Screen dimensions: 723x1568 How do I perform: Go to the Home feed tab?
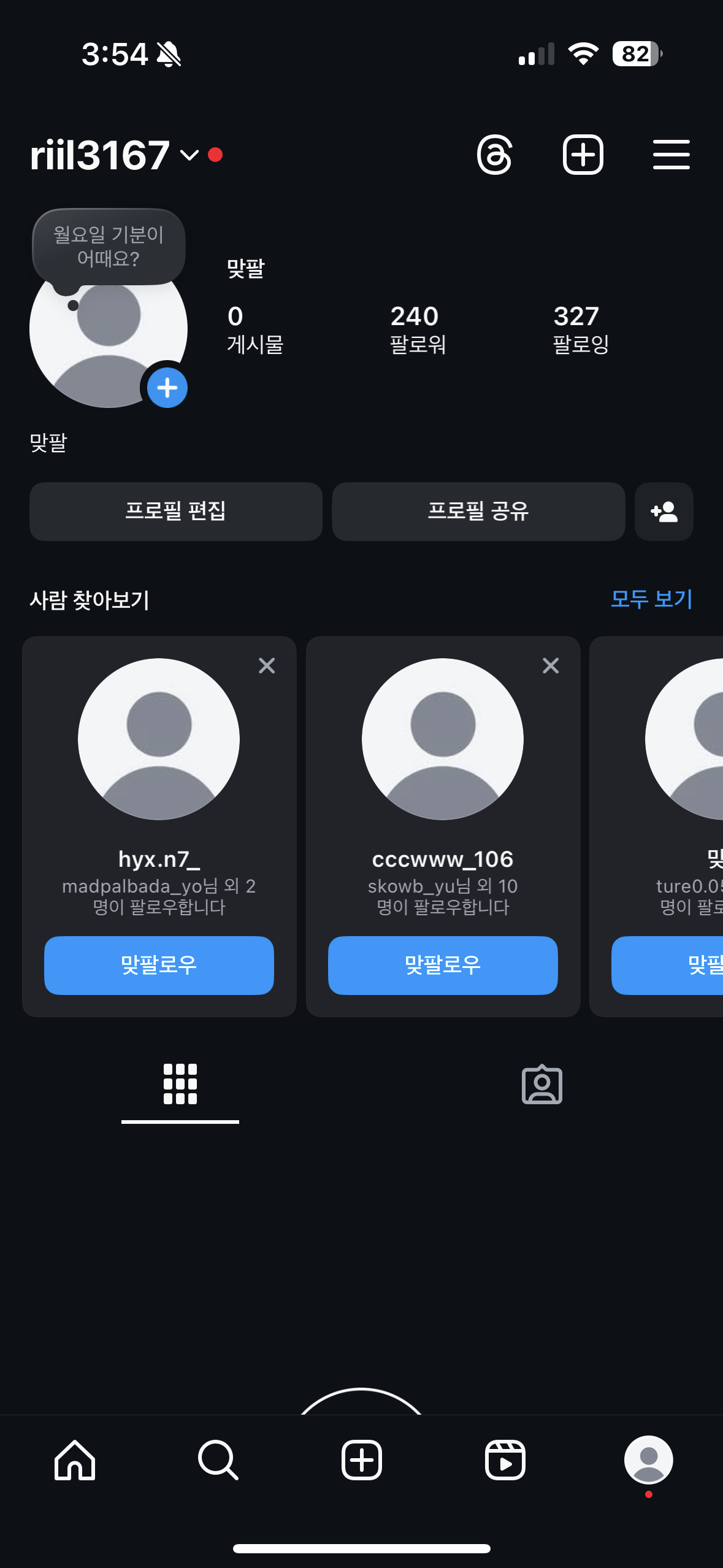pyautogui.click(x=75, y=1460)
